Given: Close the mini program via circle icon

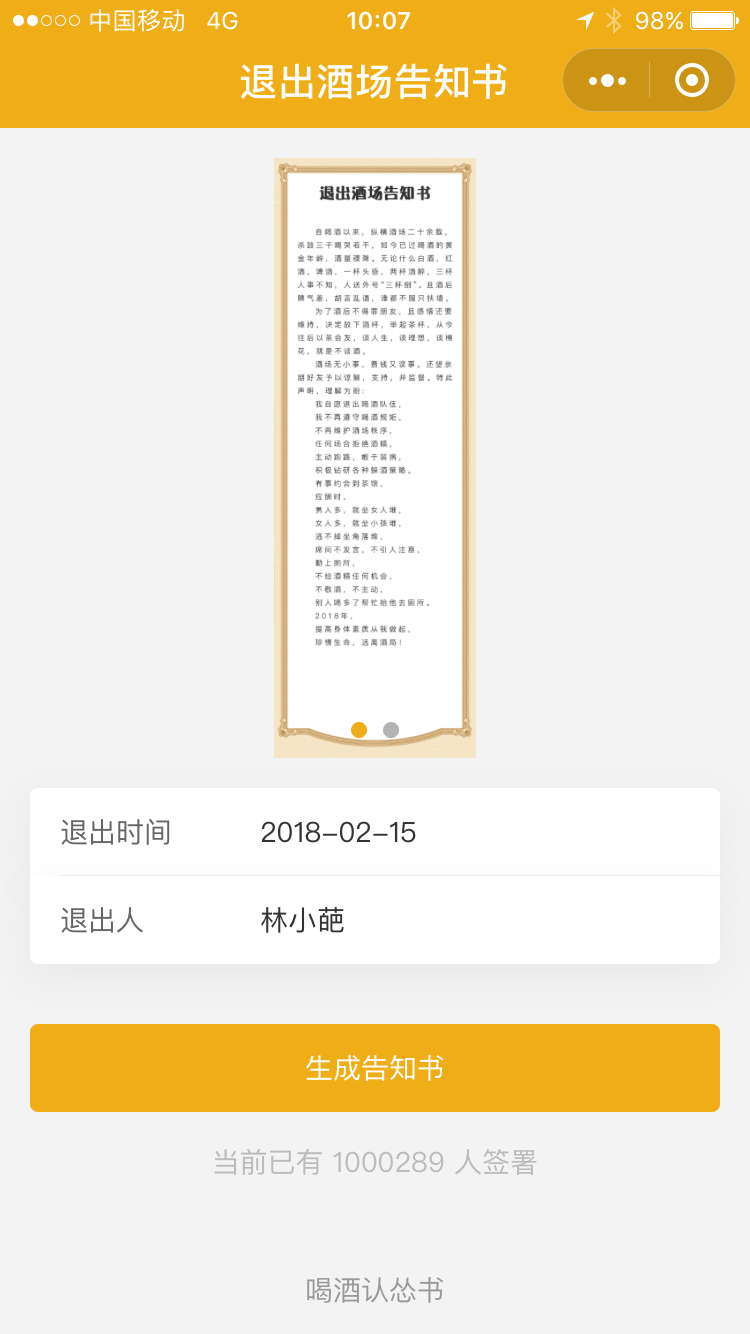Looking at the screenshot, I should coord(691,80).
